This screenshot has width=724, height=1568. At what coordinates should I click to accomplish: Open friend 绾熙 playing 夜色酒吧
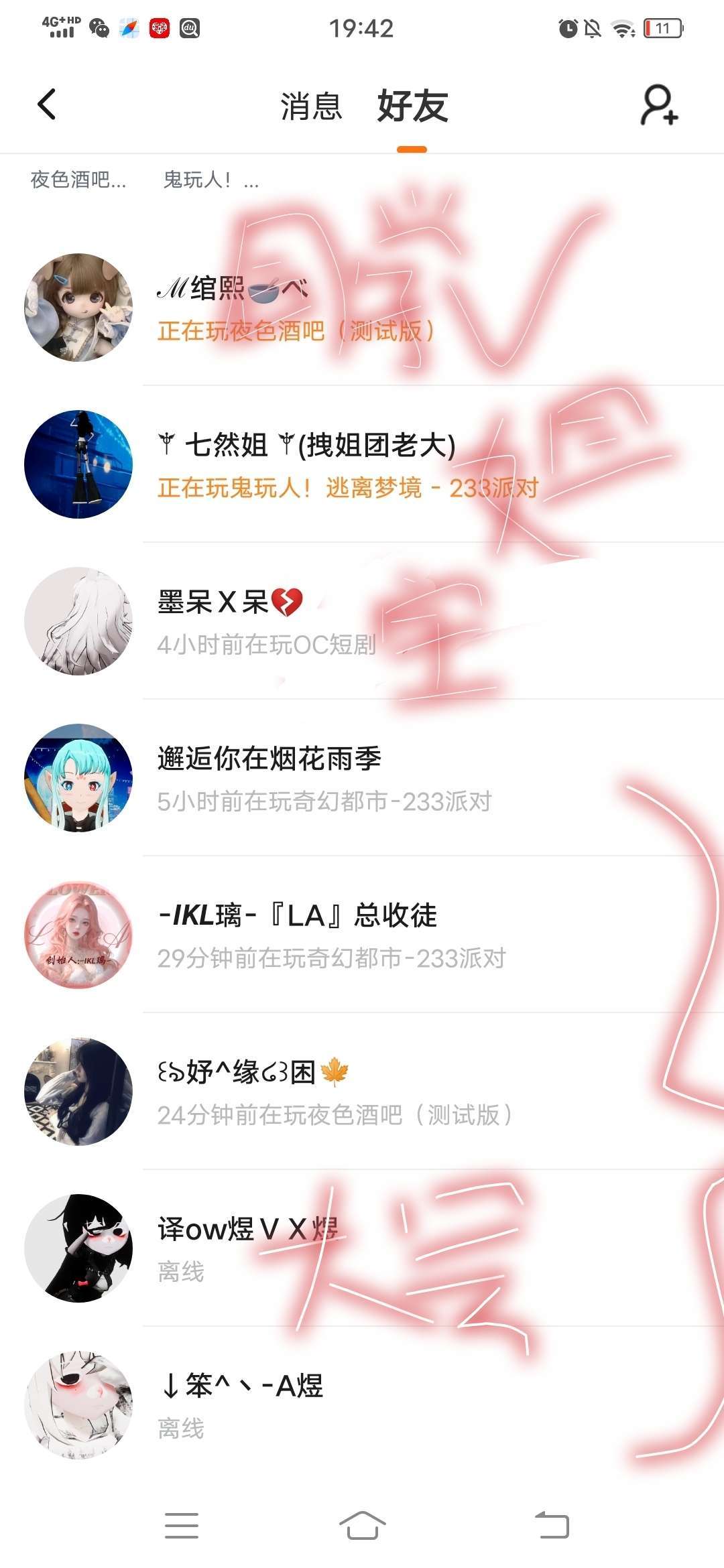(362, 308)
